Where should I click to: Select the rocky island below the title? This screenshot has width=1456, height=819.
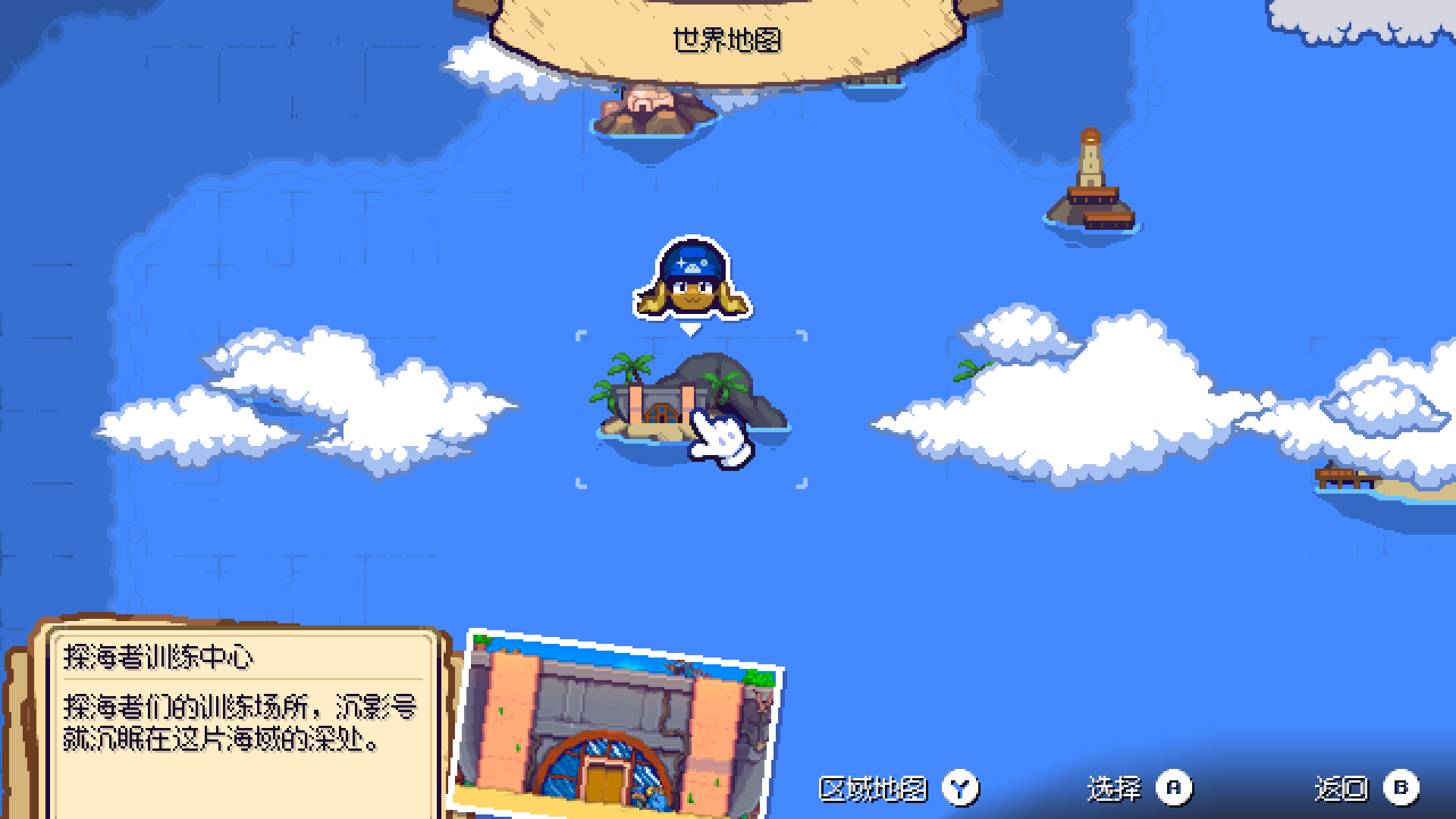(654, 112)
